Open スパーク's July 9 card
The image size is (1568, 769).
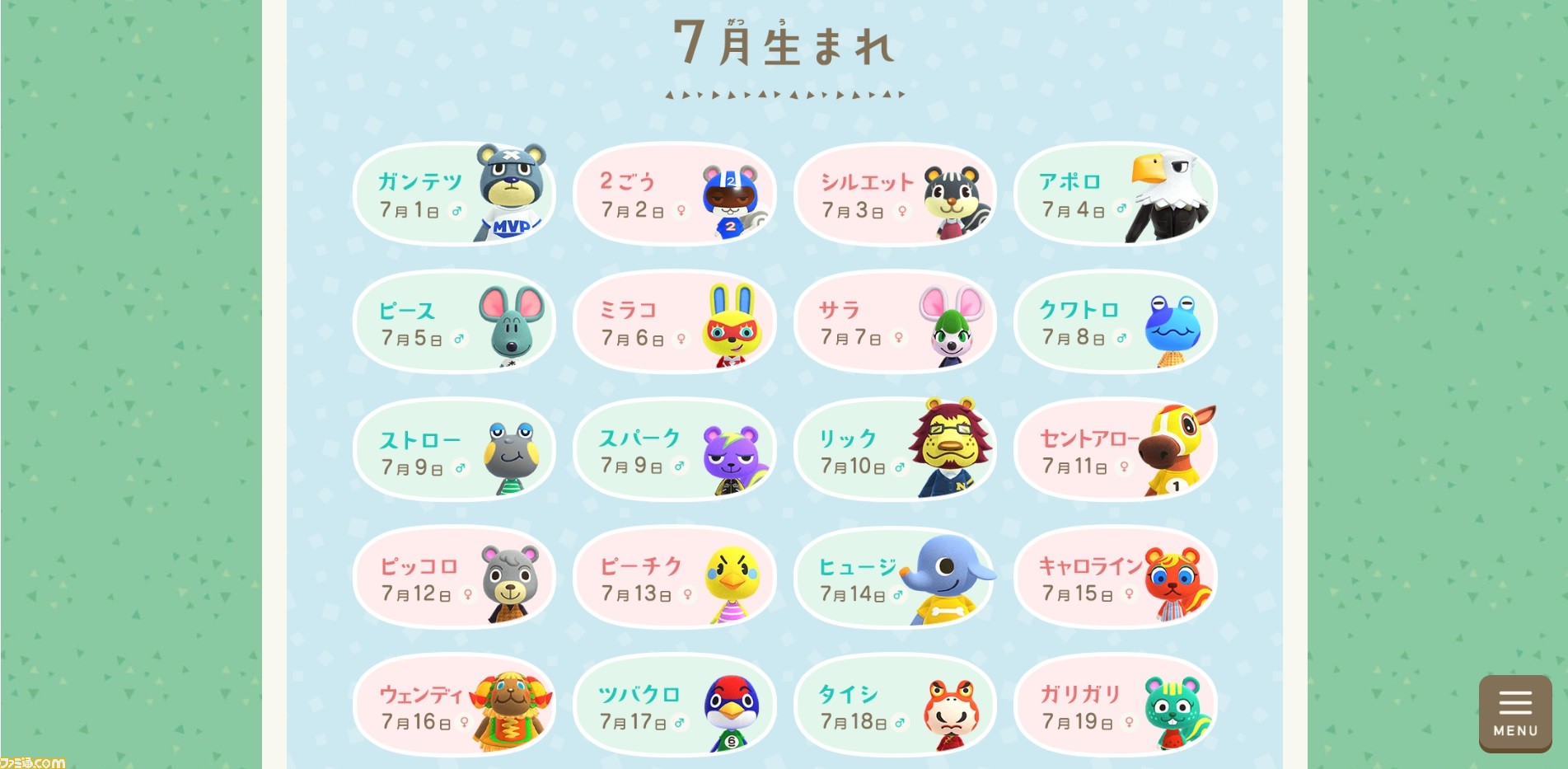tap(674, 451)
